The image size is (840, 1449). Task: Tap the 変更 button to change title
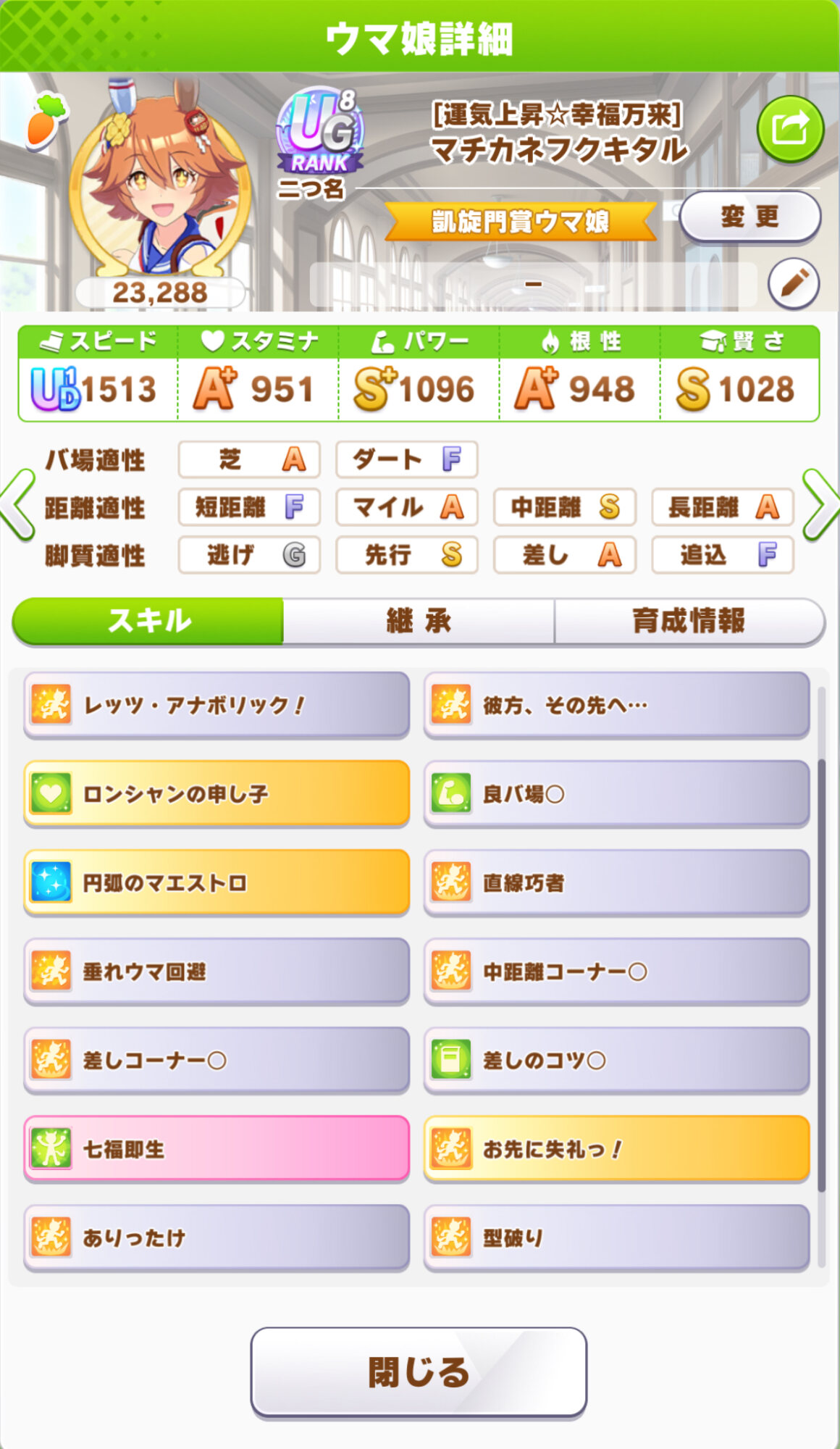pos(749,217)
